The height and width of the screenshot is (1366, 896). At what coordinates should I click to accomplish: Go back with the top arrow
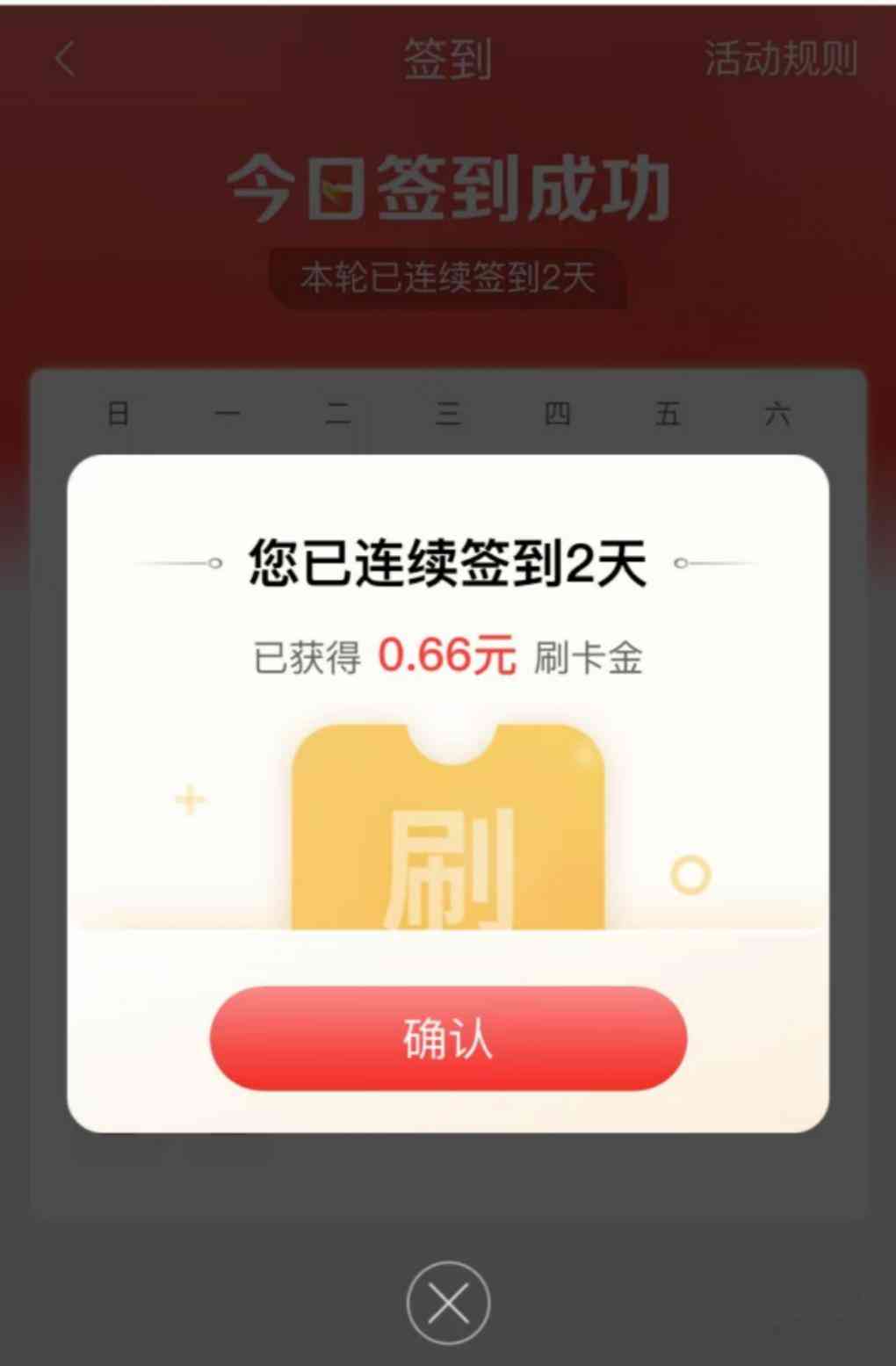pyautogui.click(x=65, y=60)
